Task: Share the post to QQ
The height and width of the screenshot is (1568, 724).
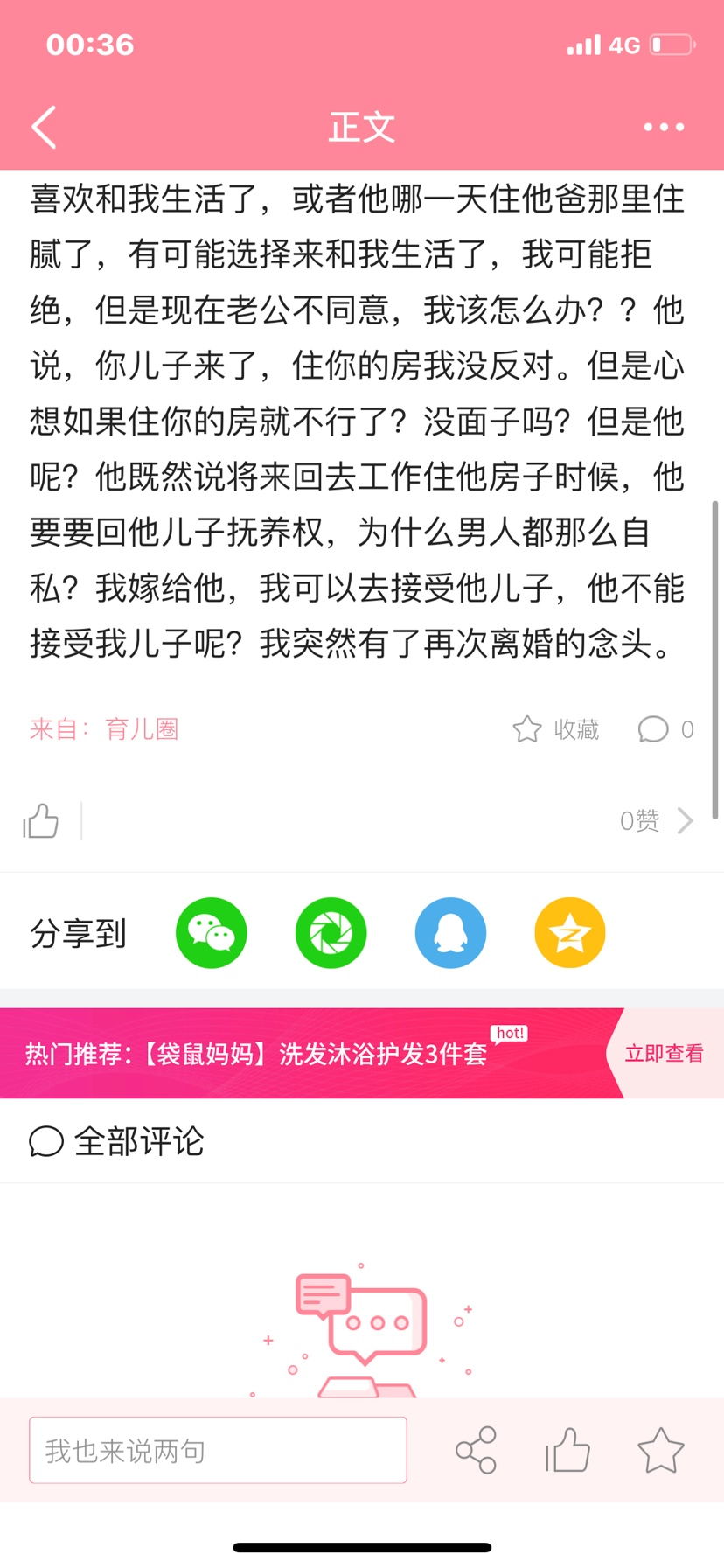Action: pyautogui.click(x=450, y=933)
